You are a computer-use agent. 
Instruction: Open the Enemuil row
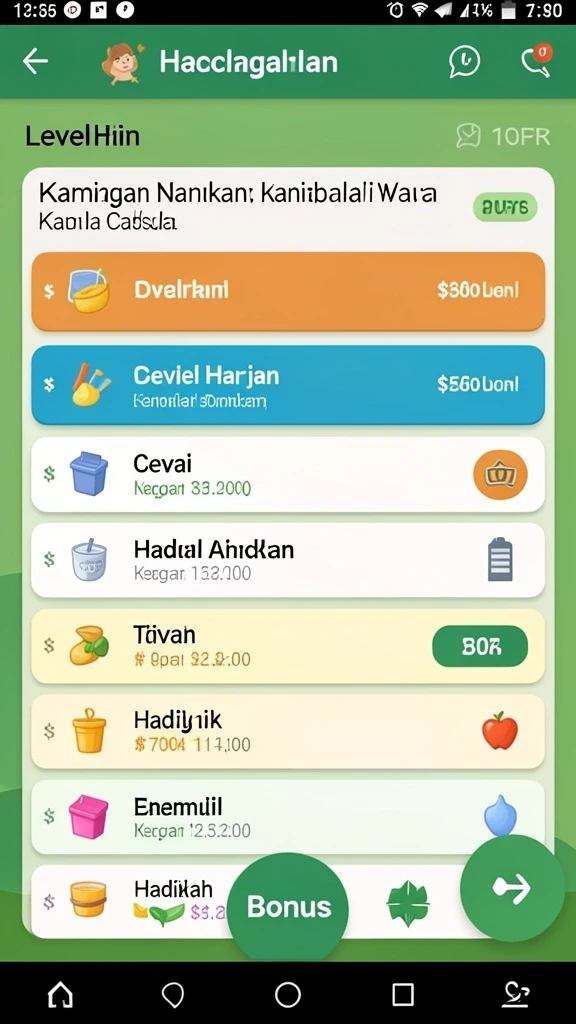288,817
